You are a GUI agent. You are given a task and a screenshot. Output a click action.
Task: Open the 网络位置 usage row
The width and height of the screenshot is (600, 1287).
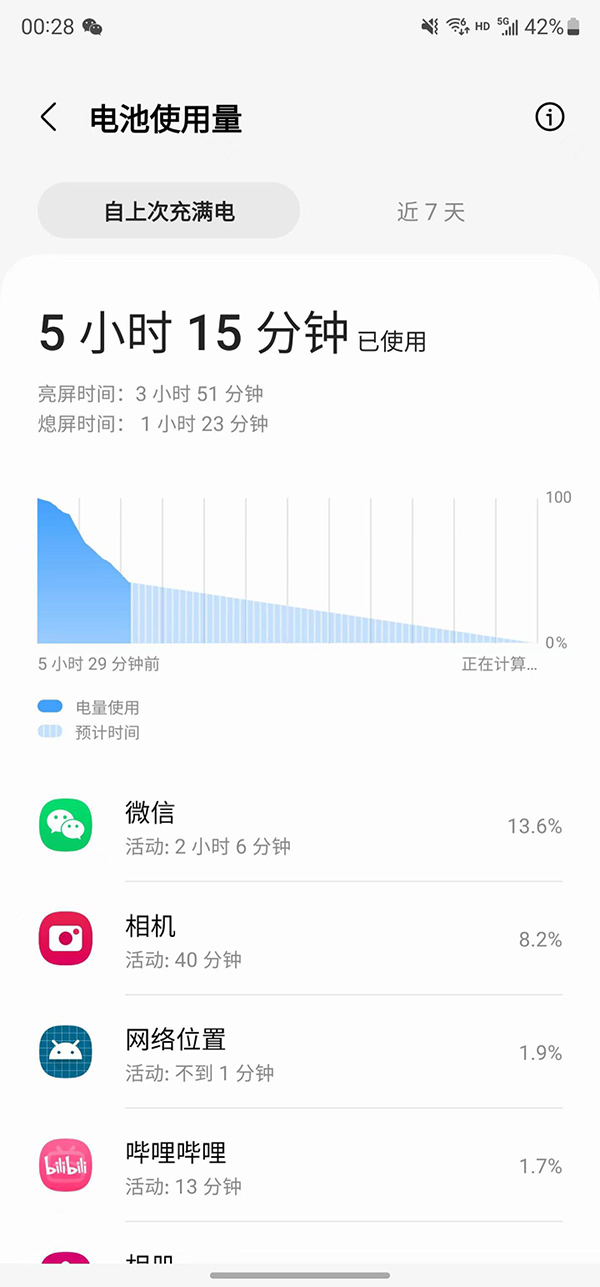pyautogui.click(x=300, y=1053)
